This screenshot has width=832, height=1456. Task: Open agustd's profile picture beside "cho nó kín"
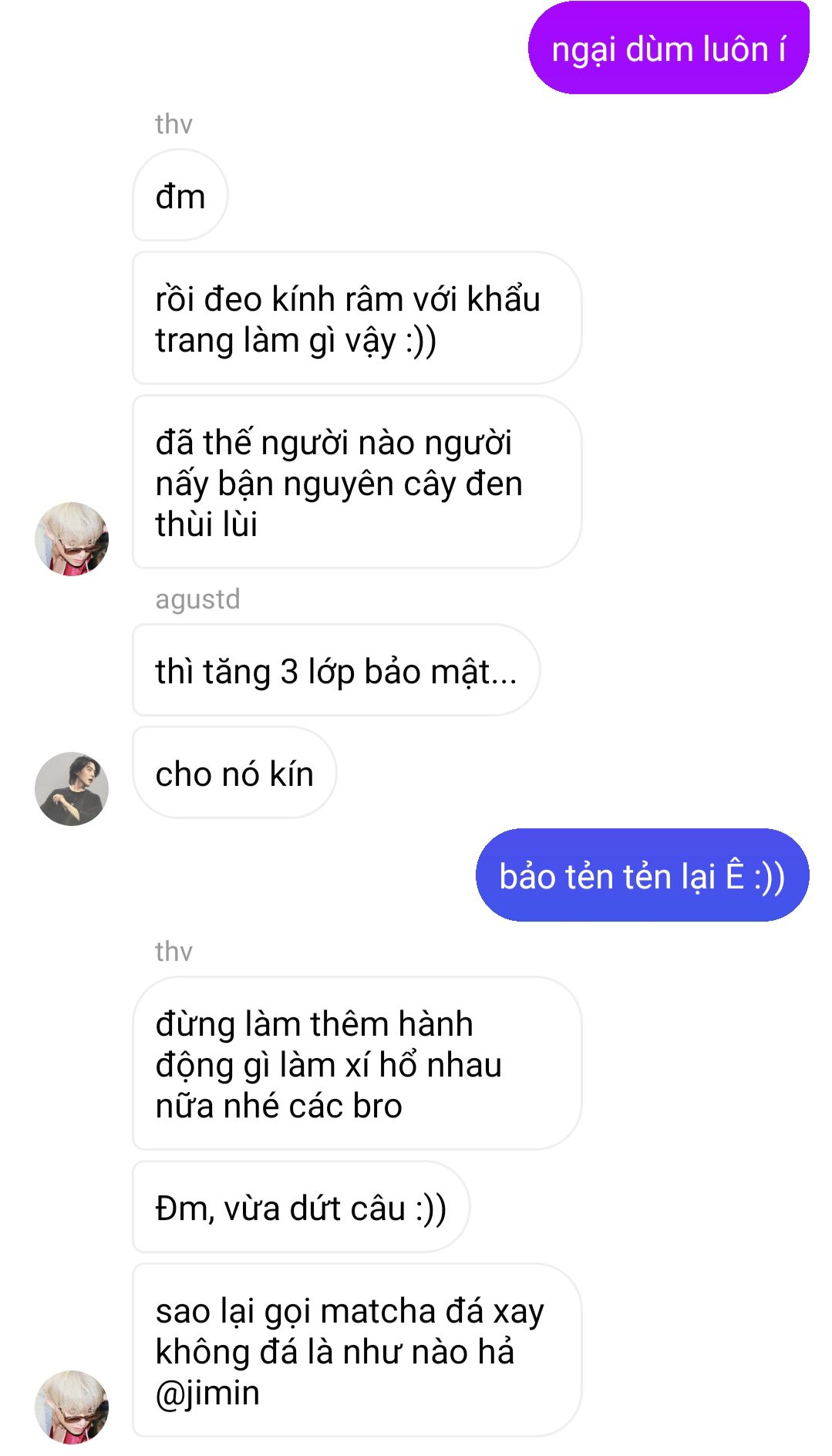point(72,788)
